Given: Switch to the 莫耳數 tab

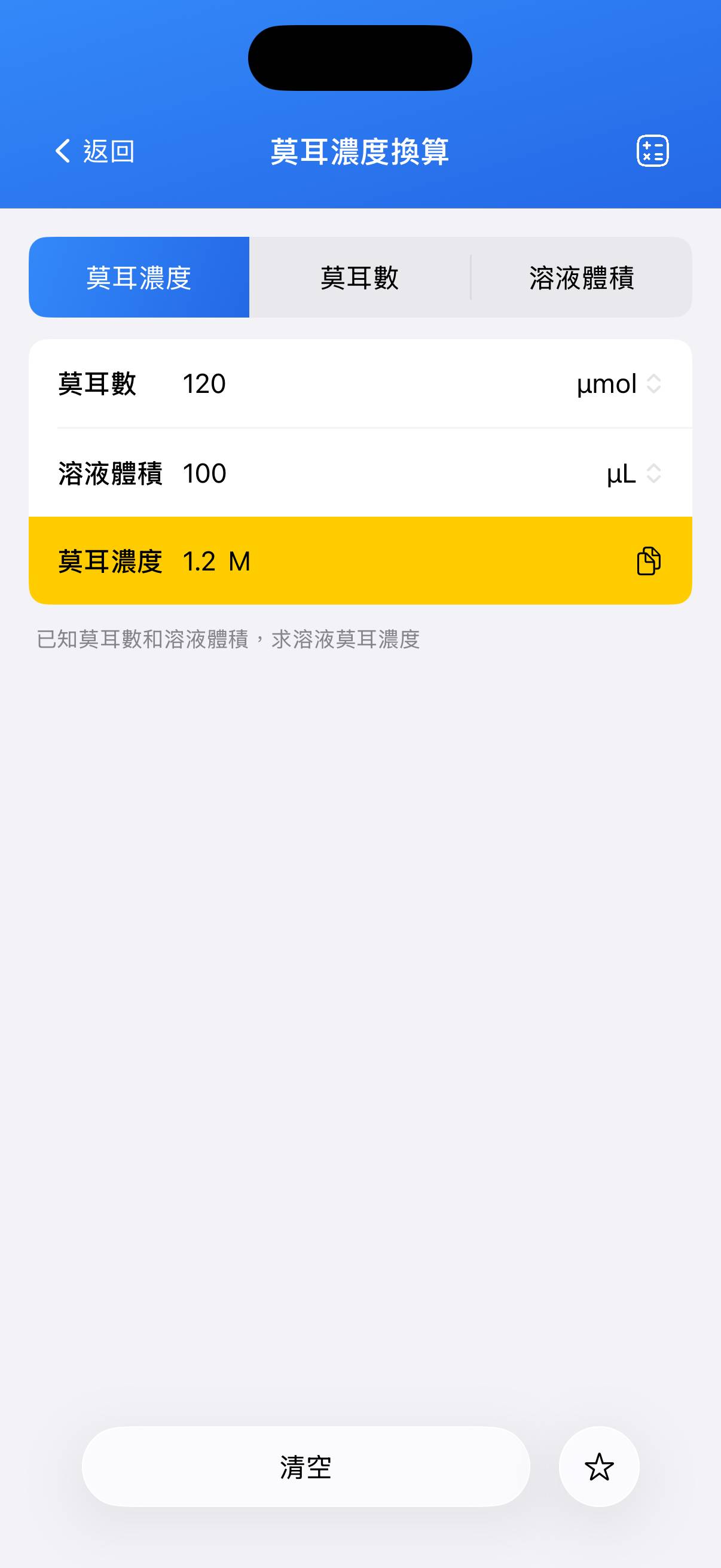Looking at the screenshot, I should click(359, 277).
